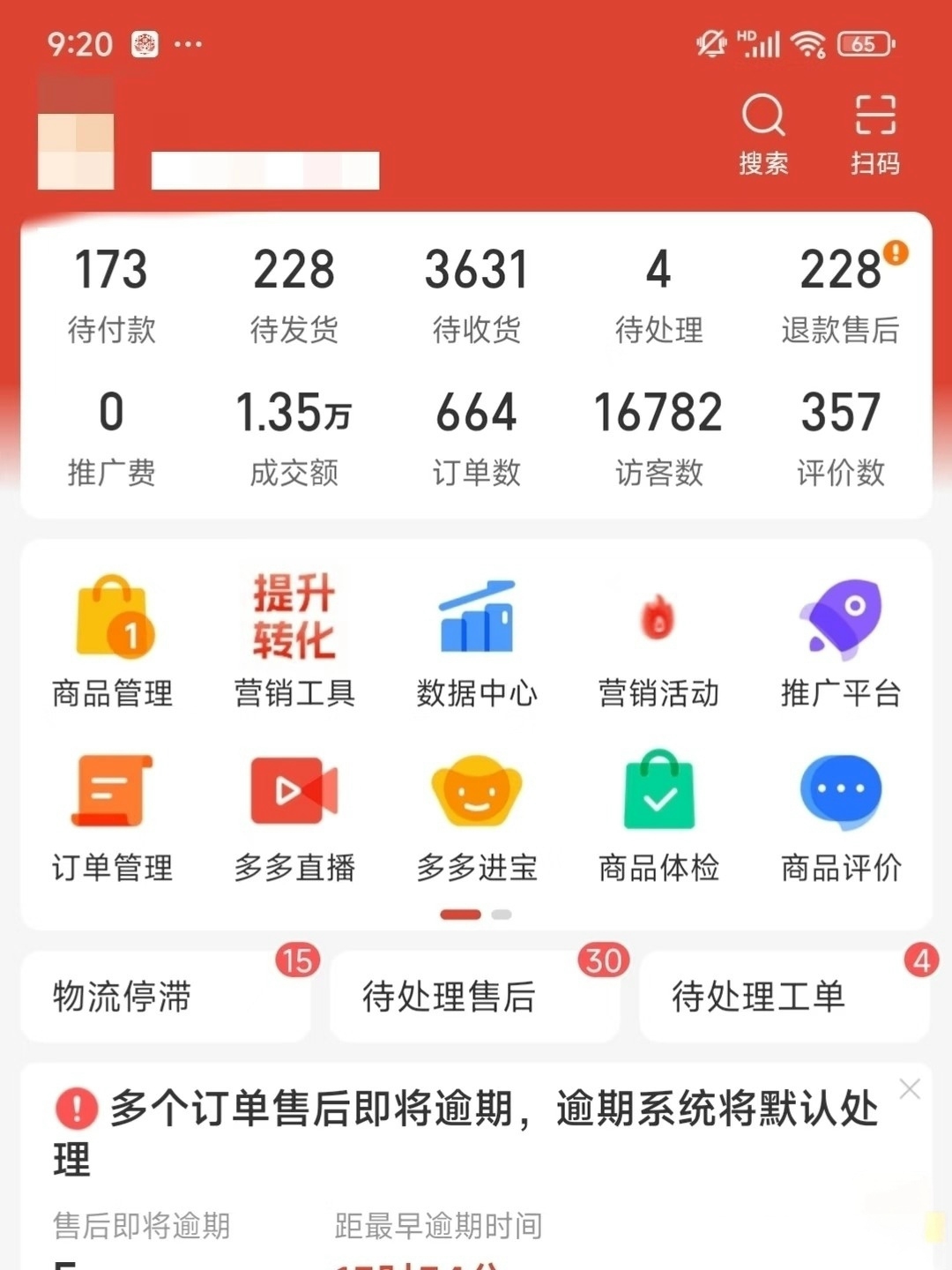Dismiss the overdue after-sales warning banner
Screen dimensions: 952x1270
pyautogui.click(x=911, y=1089)
